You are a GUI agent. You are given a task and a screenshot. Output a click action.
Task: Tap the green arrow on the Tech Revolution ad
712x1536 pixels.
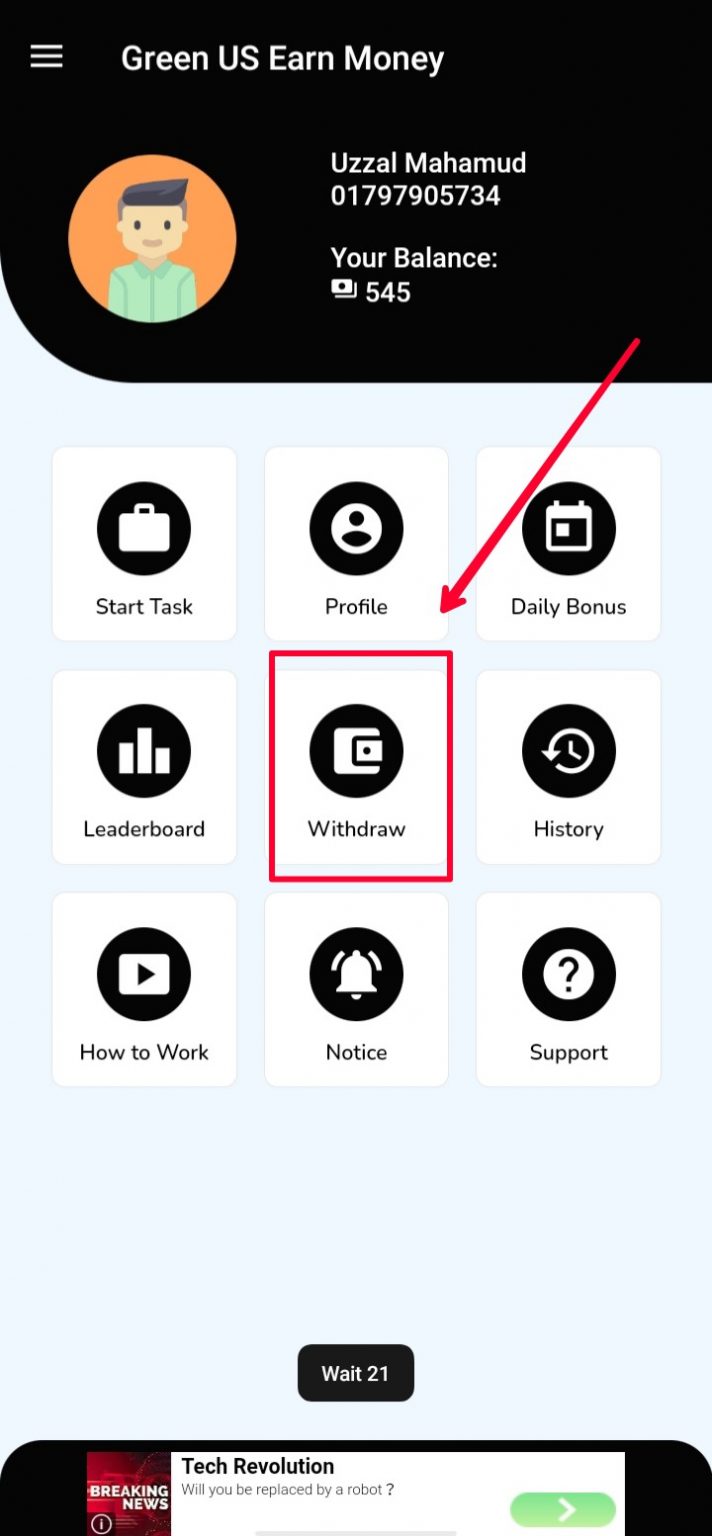click(563, 1509)
